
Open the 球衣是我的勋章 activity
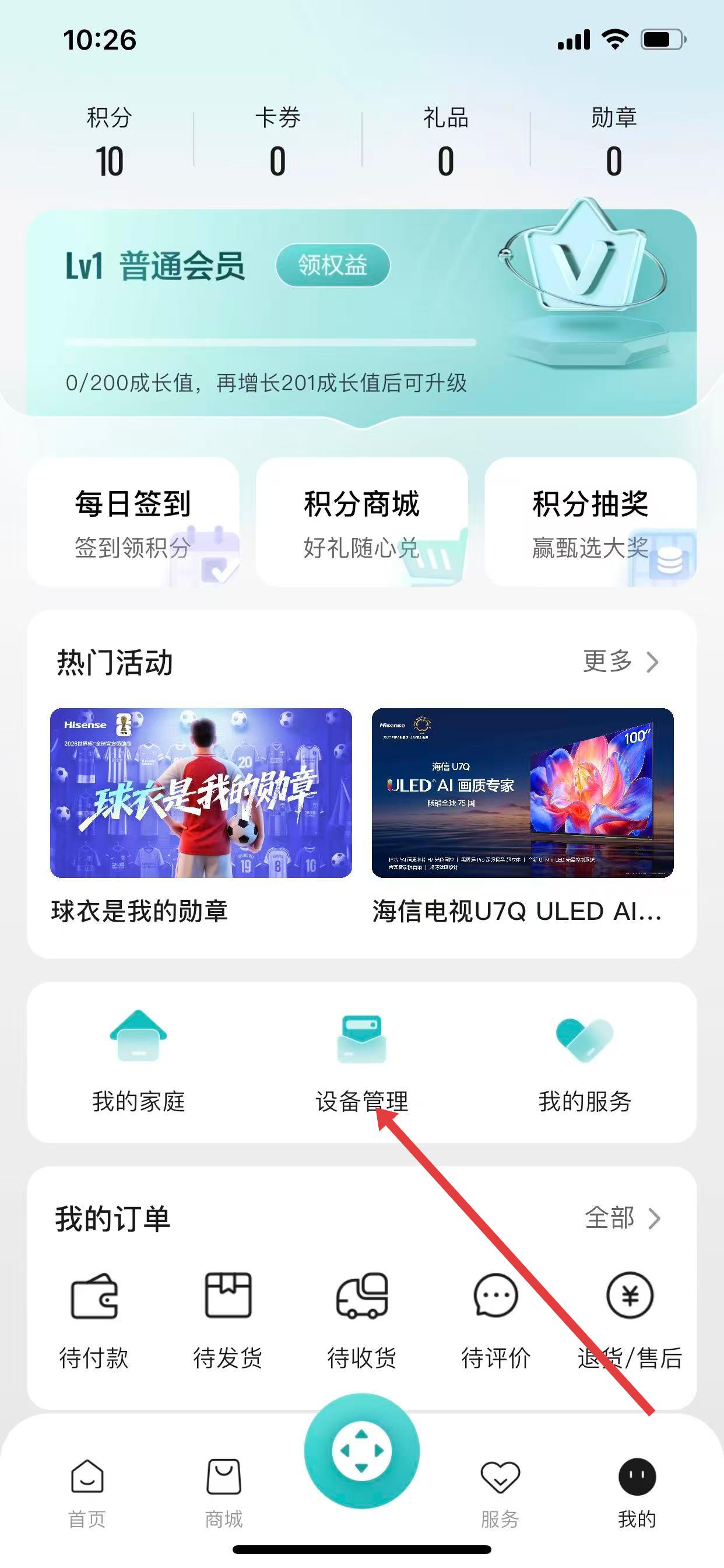pos(201,793)
